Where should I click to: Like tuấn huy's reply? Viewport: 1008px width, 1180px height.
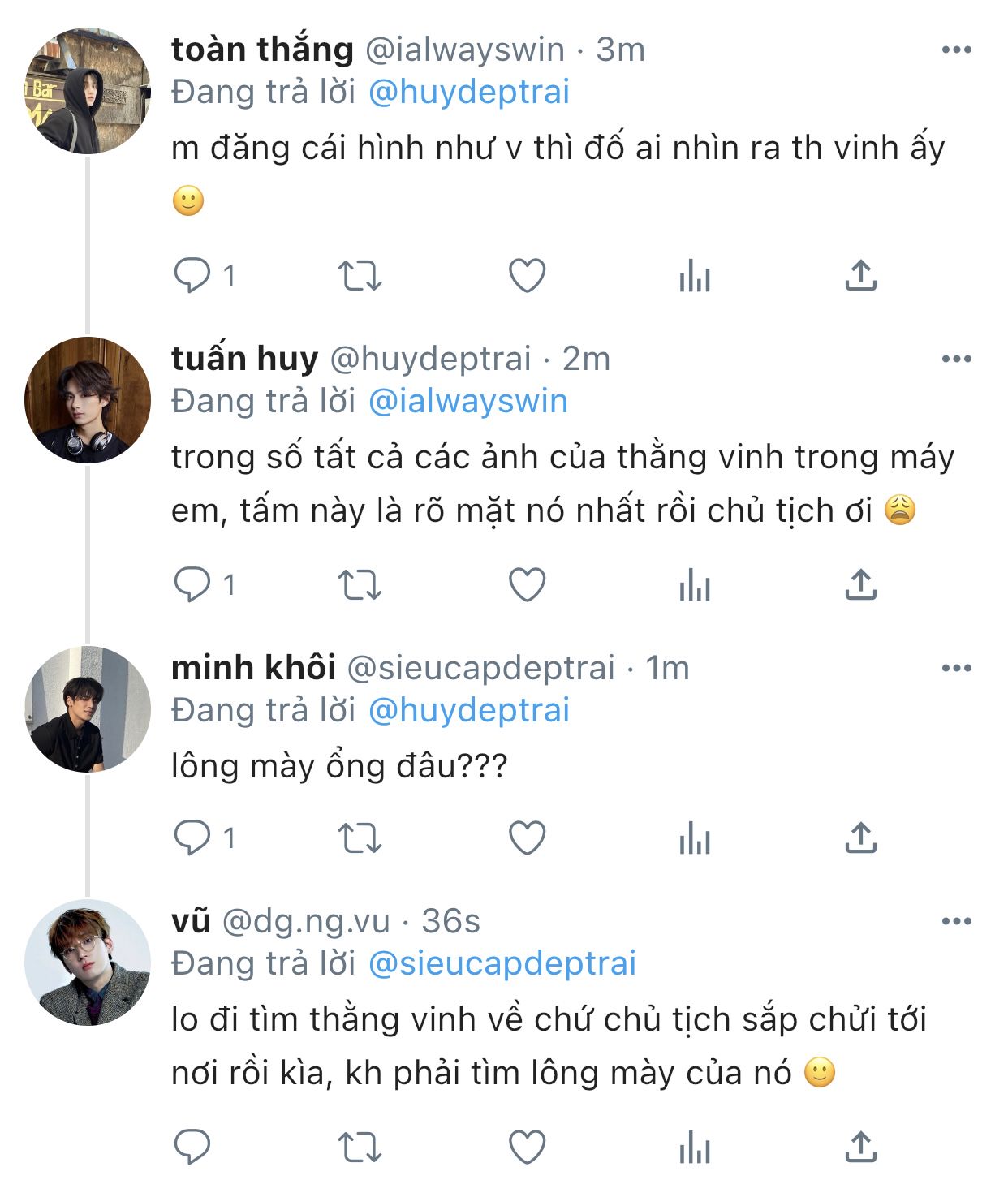[x=527, y=584]
